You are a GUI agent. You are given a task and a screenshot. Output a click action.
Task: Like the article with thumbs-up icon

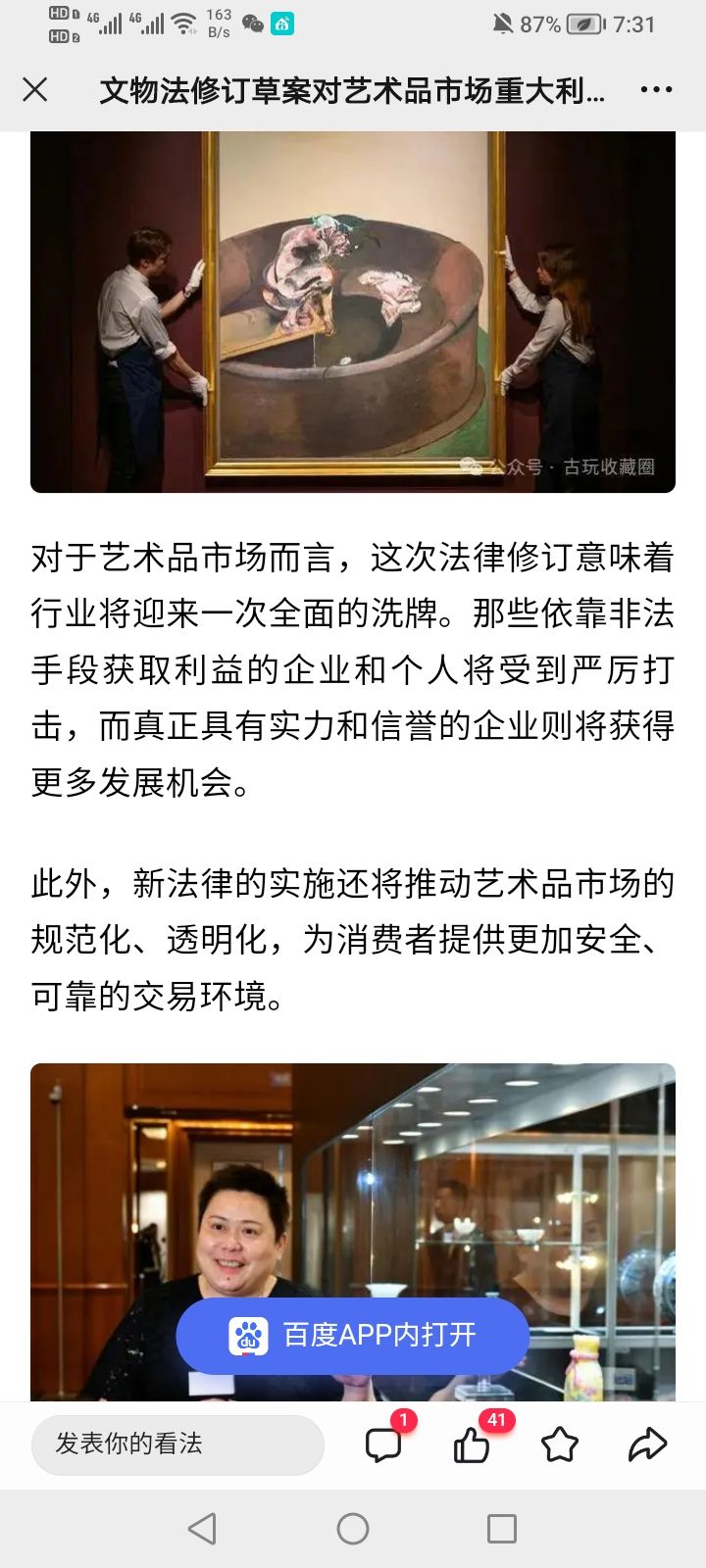point(472,1445)
